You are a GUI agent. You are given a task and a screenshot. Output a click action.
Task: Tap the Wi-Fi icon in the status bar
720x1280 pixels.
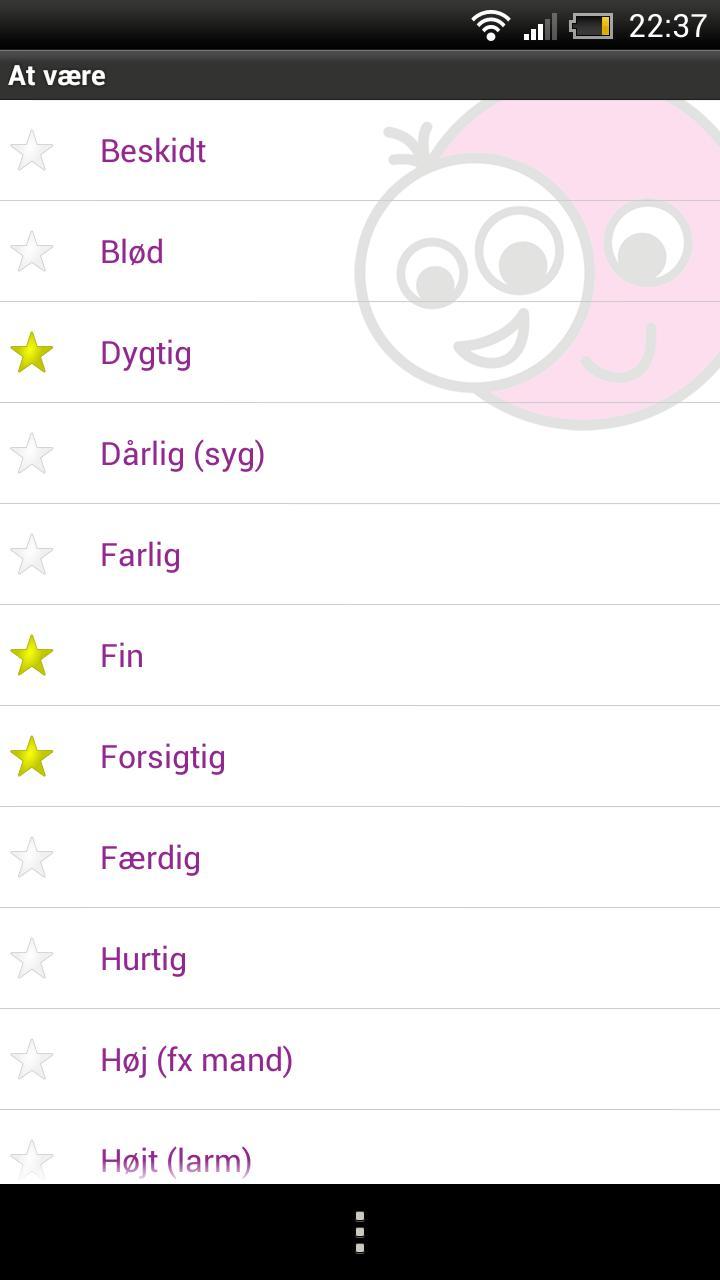[x=490, y=26]
